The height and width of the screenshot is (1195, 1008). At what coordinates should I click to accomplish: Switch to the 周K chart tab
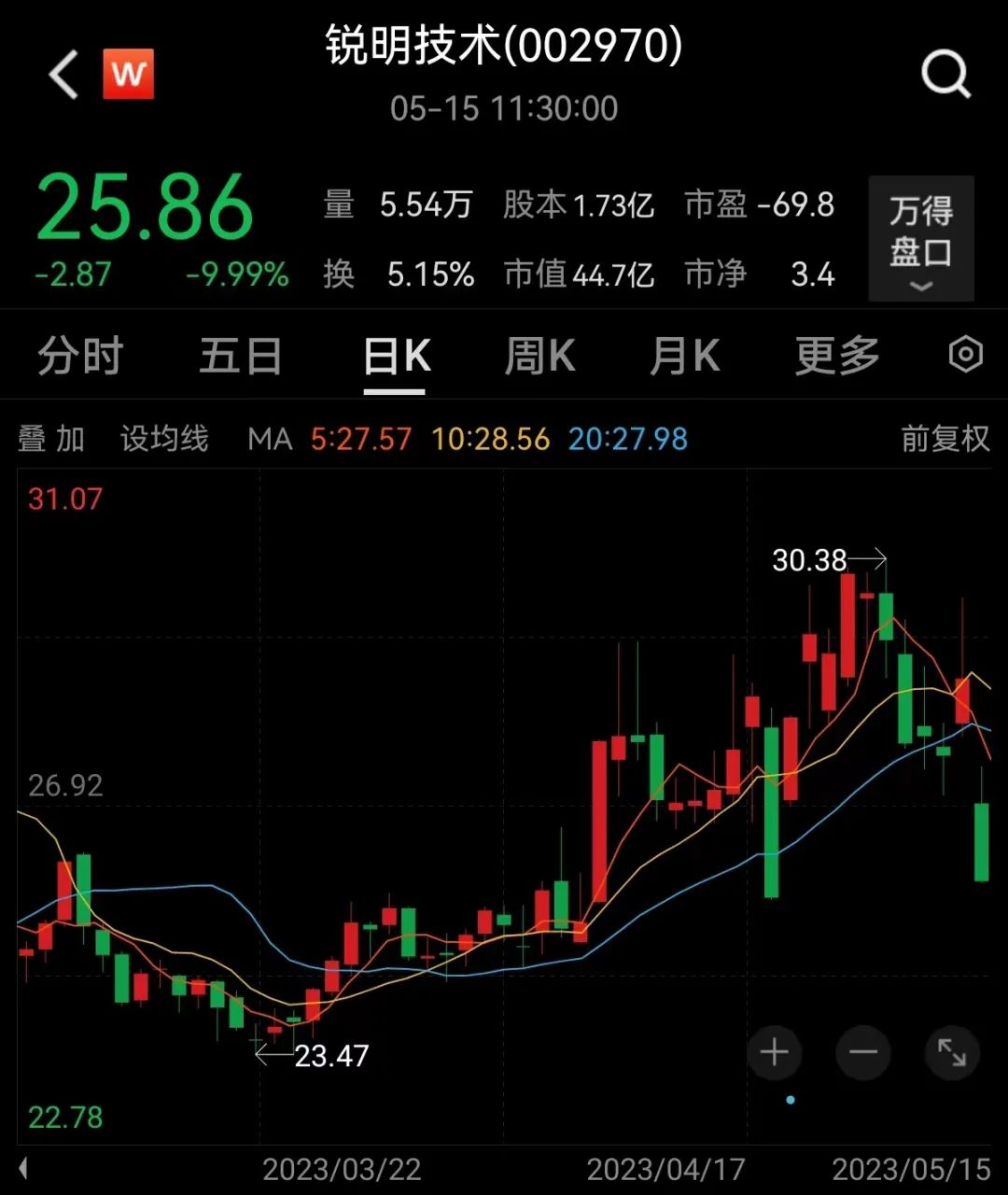(x=539, y=357)
